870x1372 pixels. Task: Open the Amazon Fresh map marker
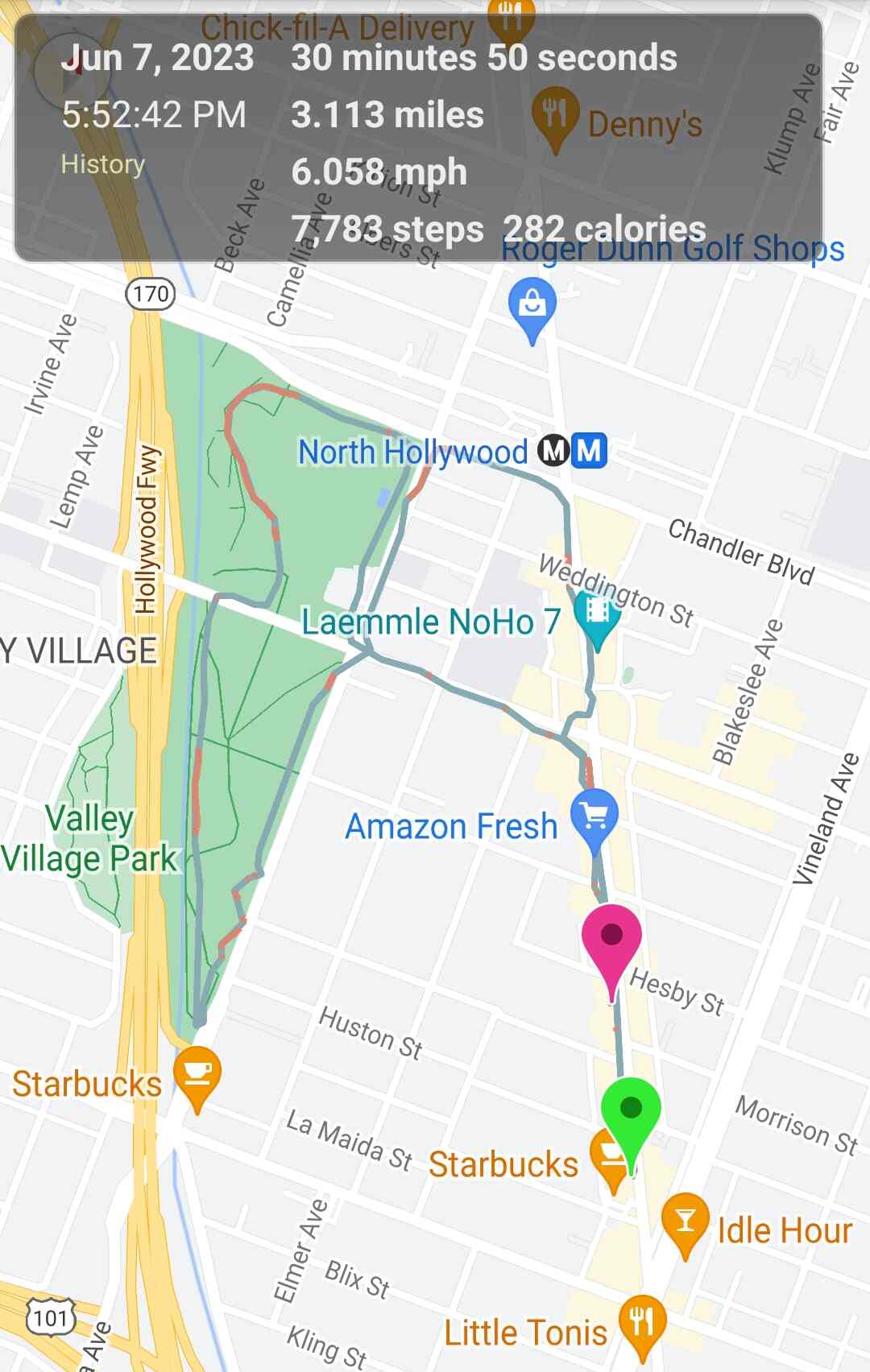tap(594, 819)
